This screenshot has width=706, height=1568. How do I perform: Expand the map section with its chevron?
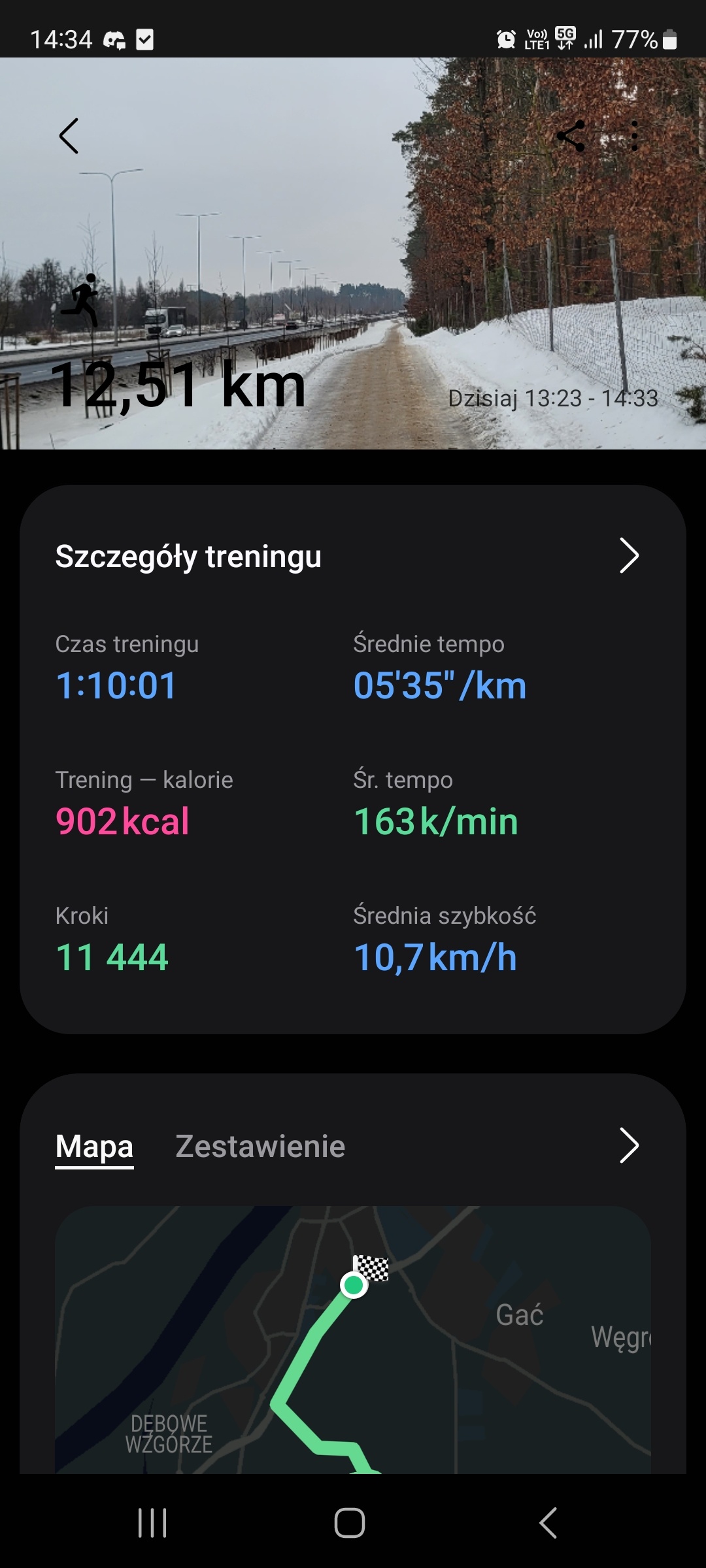(x=628, y=1145)
